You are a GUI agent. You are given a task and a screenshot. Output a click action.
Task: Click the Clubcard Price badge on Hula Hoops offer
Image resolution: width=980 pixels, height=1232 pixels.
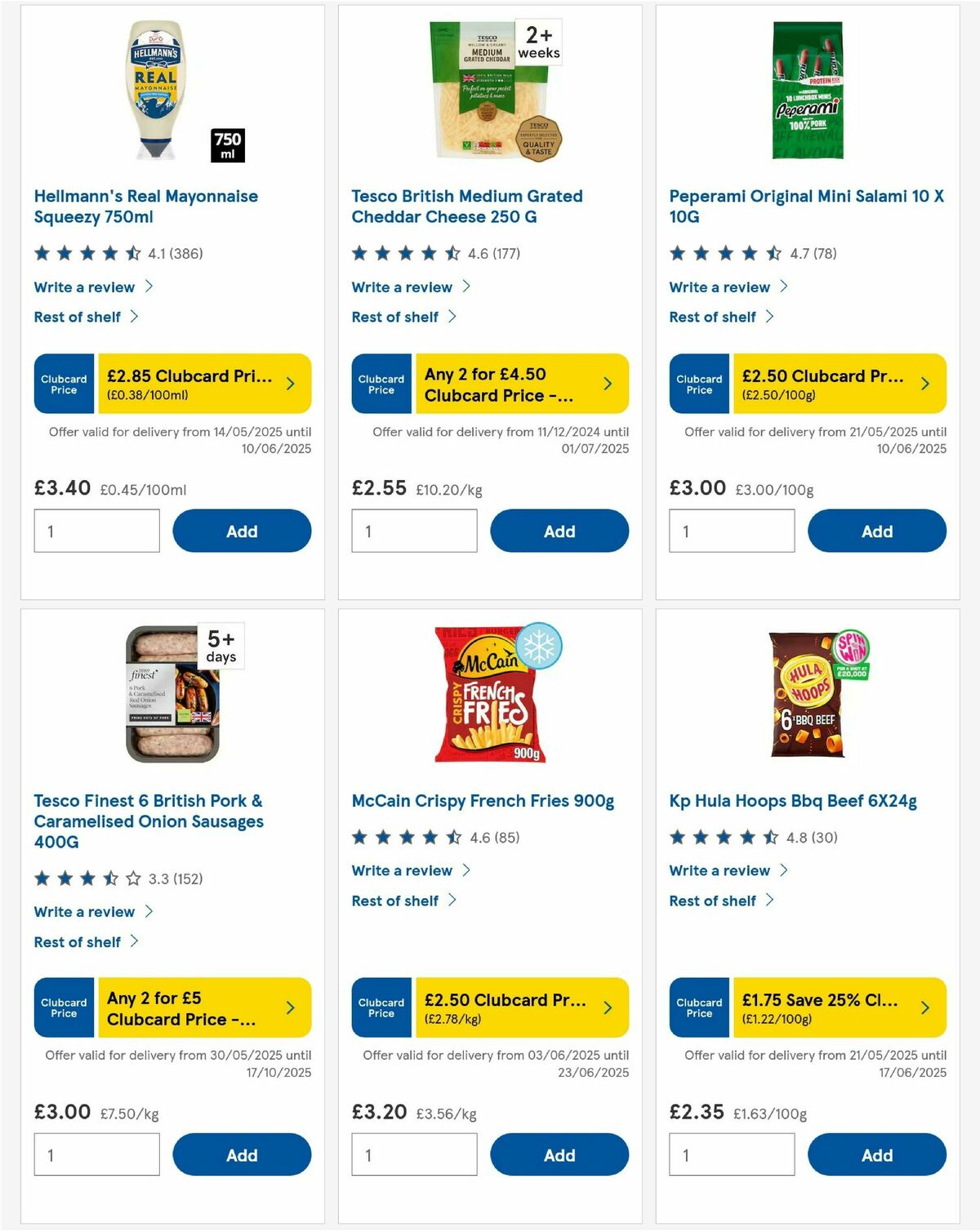point(698,1007)
